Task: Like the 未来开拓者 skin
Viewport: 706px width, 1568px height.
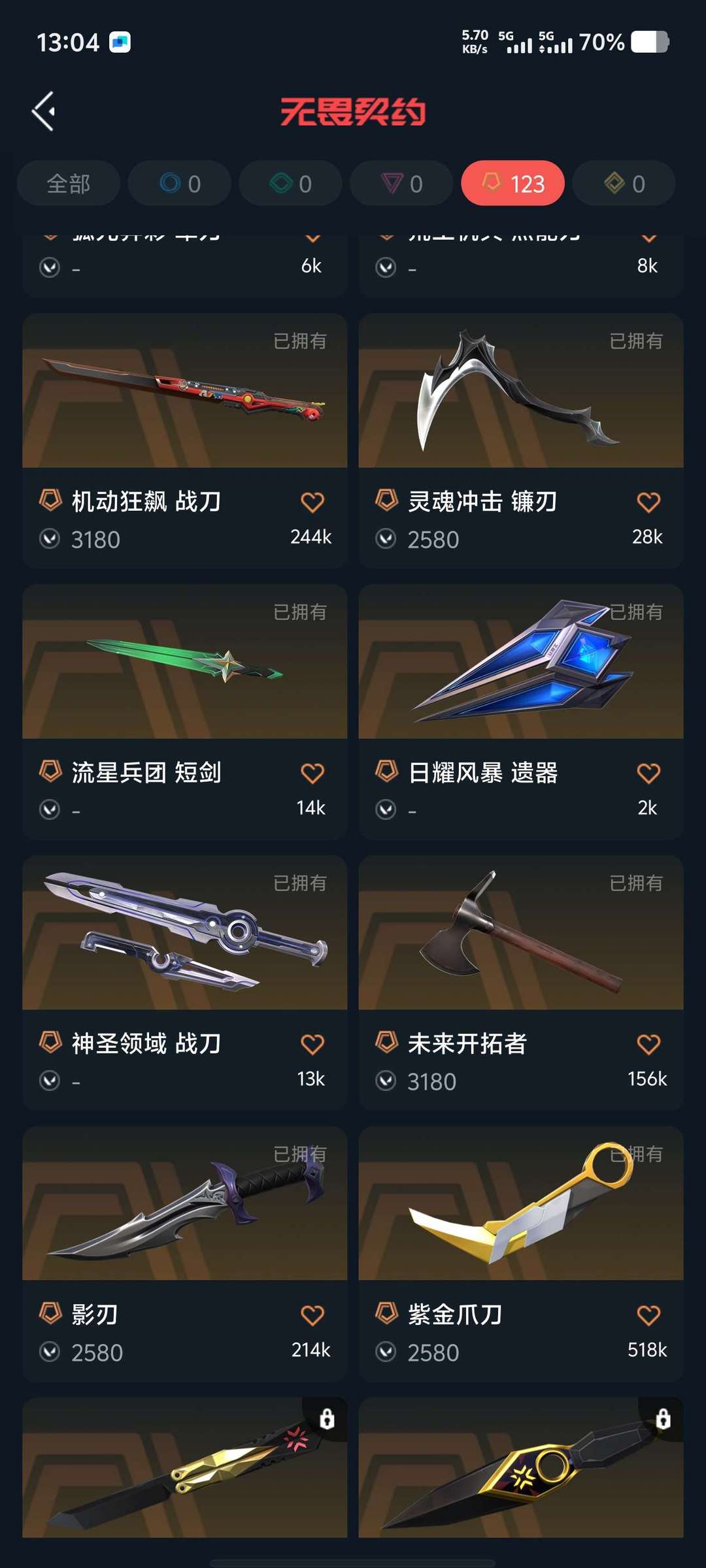Action: click(x=648, y=1045)
